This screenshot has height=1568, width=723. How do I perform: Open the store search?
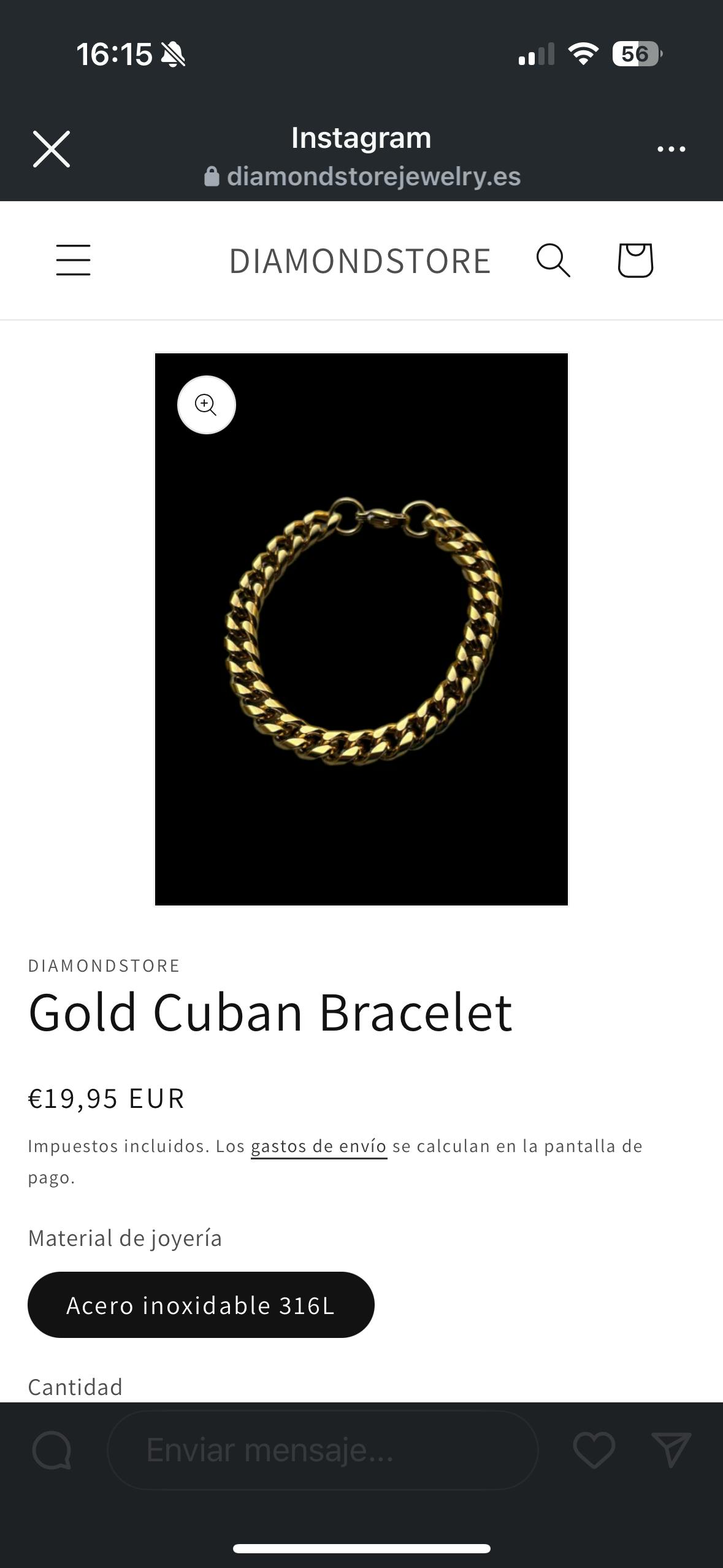553,260
